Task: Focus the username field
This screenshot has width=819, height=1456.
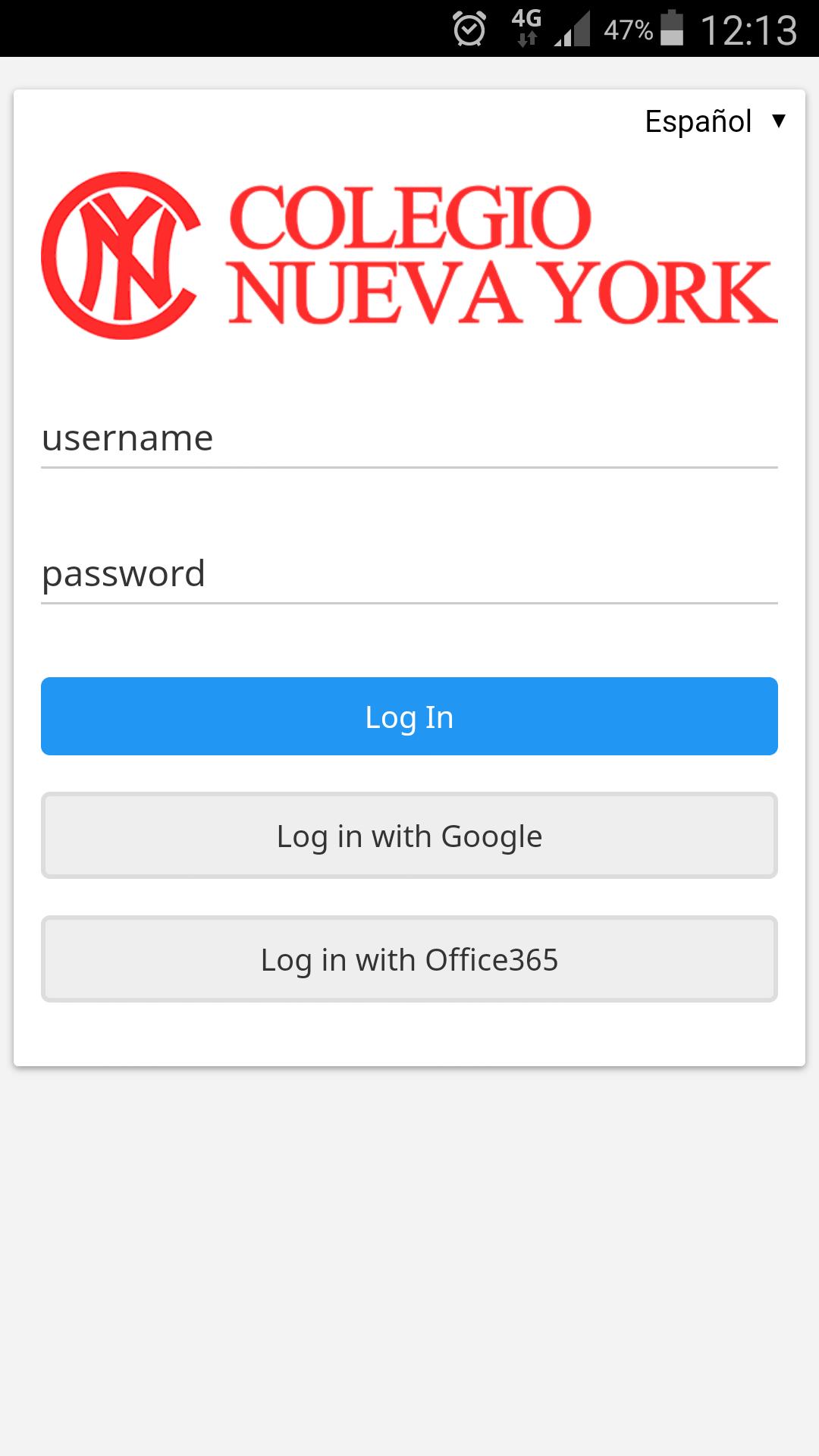Action: tap(409, 438)
